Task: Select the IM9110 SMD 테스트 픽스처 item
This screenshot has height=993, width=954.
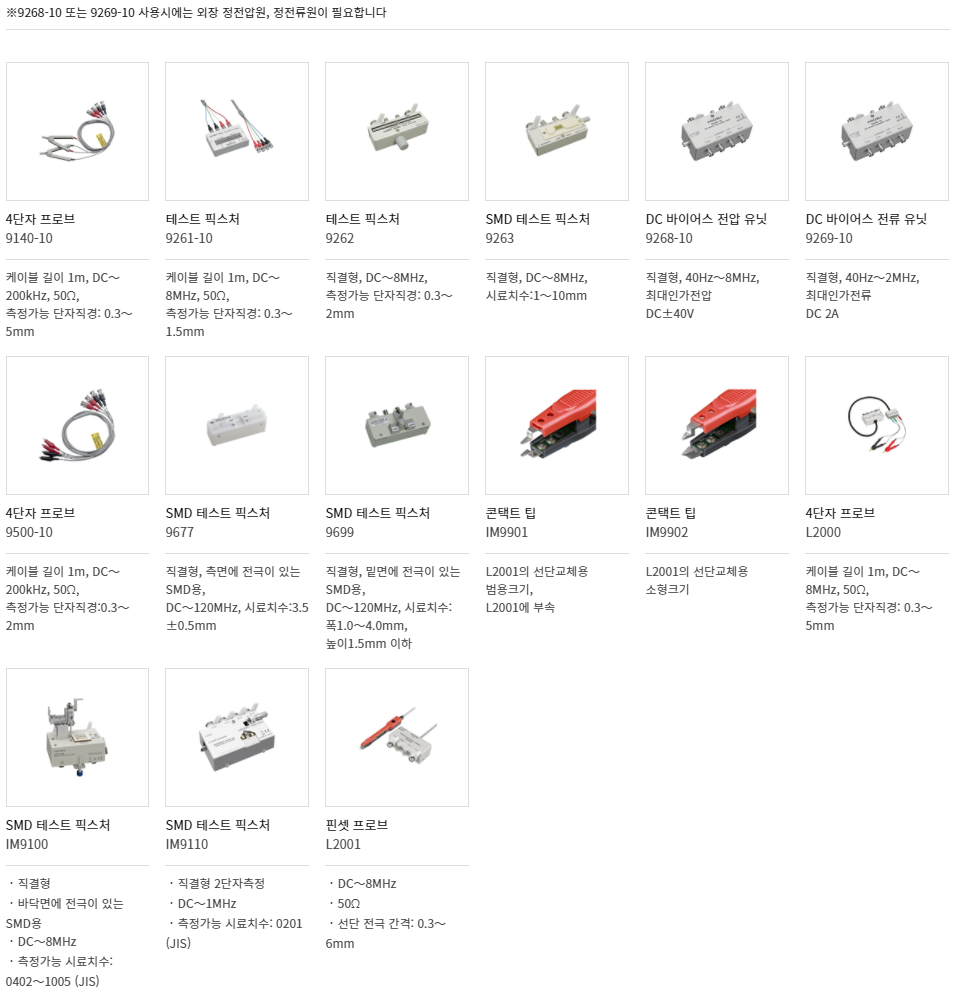Action: (x=237, y=738)
